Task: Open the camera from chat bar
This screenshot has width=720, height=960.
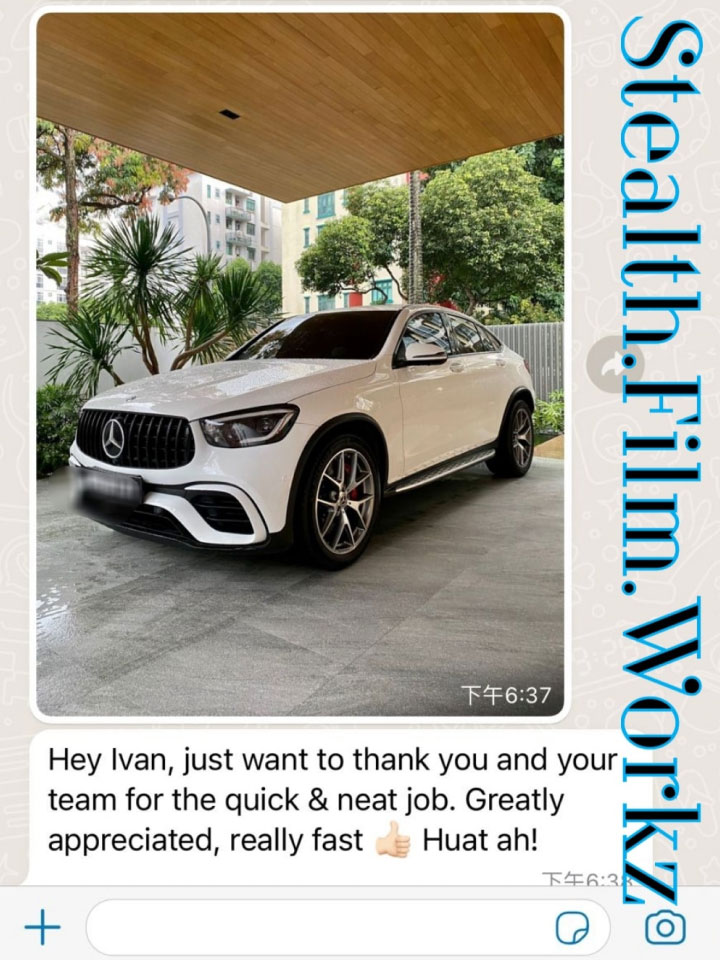Action: [x=665, y=928]
